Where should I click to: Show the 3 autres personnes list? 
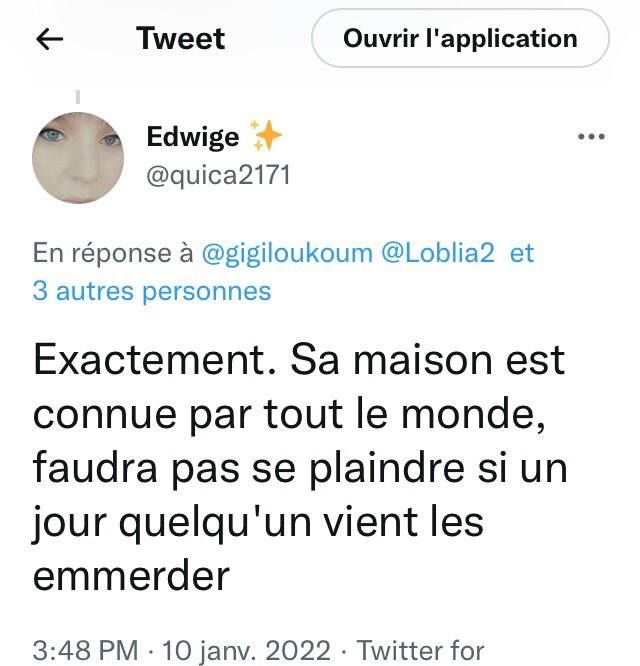tap(152, 291)
